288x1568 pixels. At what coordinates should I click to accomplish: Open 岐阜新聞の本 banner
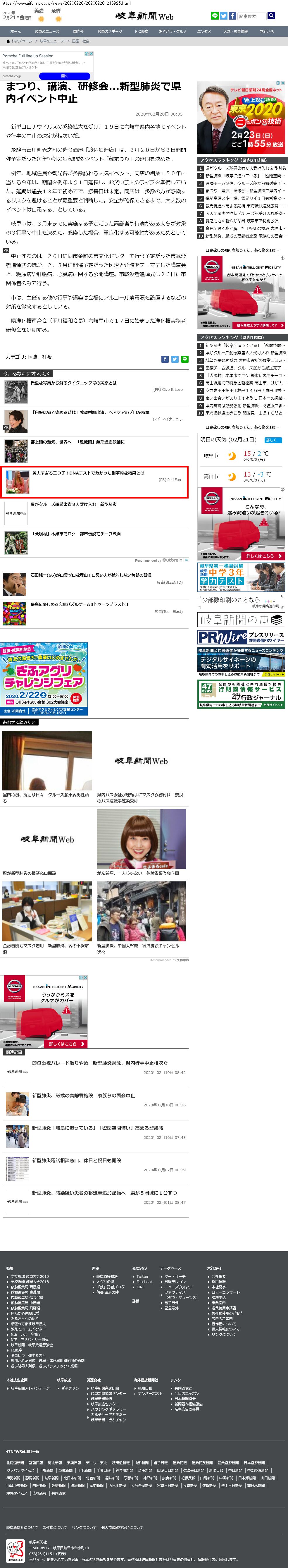(241, 620)
